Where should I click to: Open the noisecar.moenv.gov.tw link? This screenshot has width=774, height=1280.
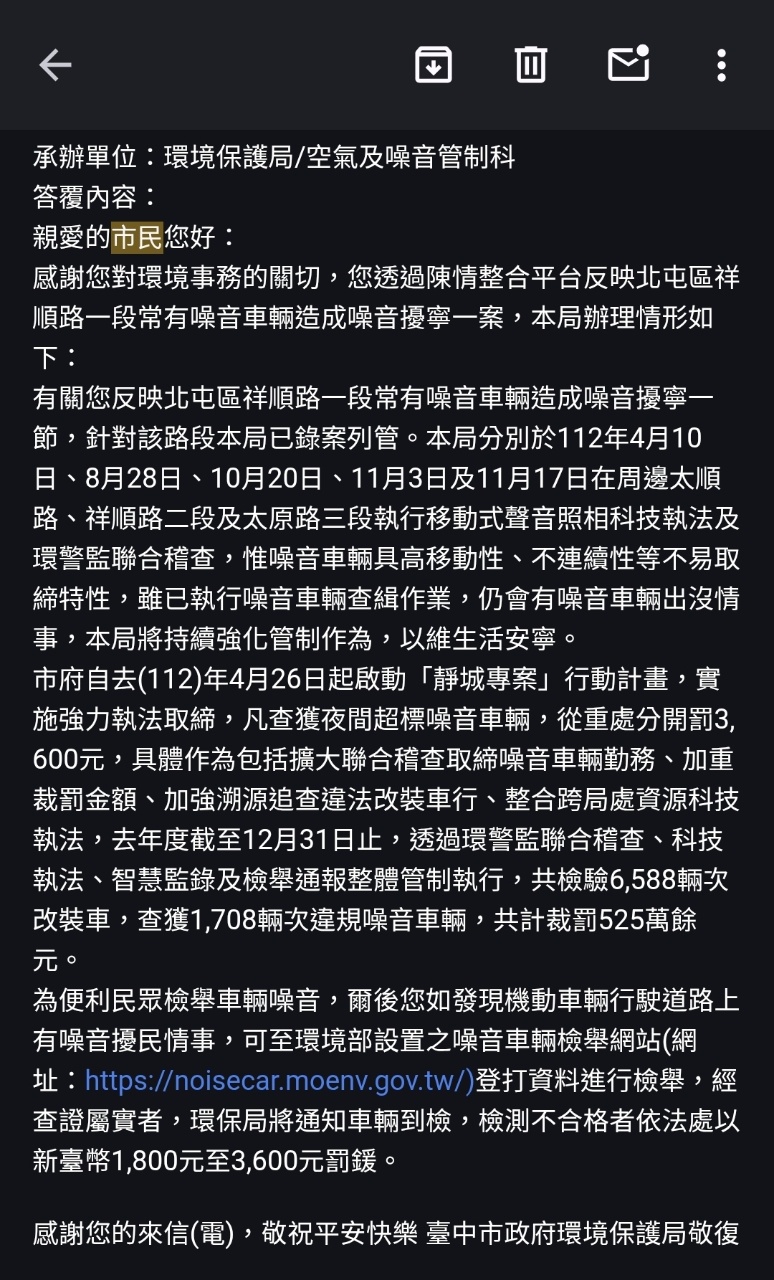[x=279, y=1080]
